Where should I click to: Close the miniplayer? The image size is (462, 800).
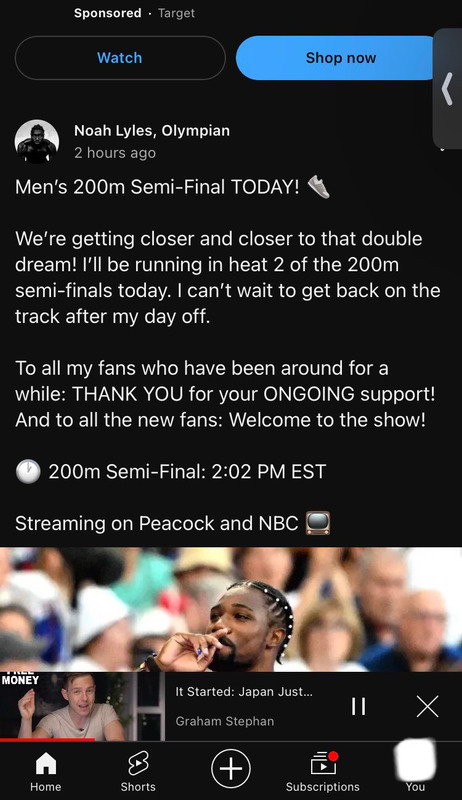[x=427, y=707]
